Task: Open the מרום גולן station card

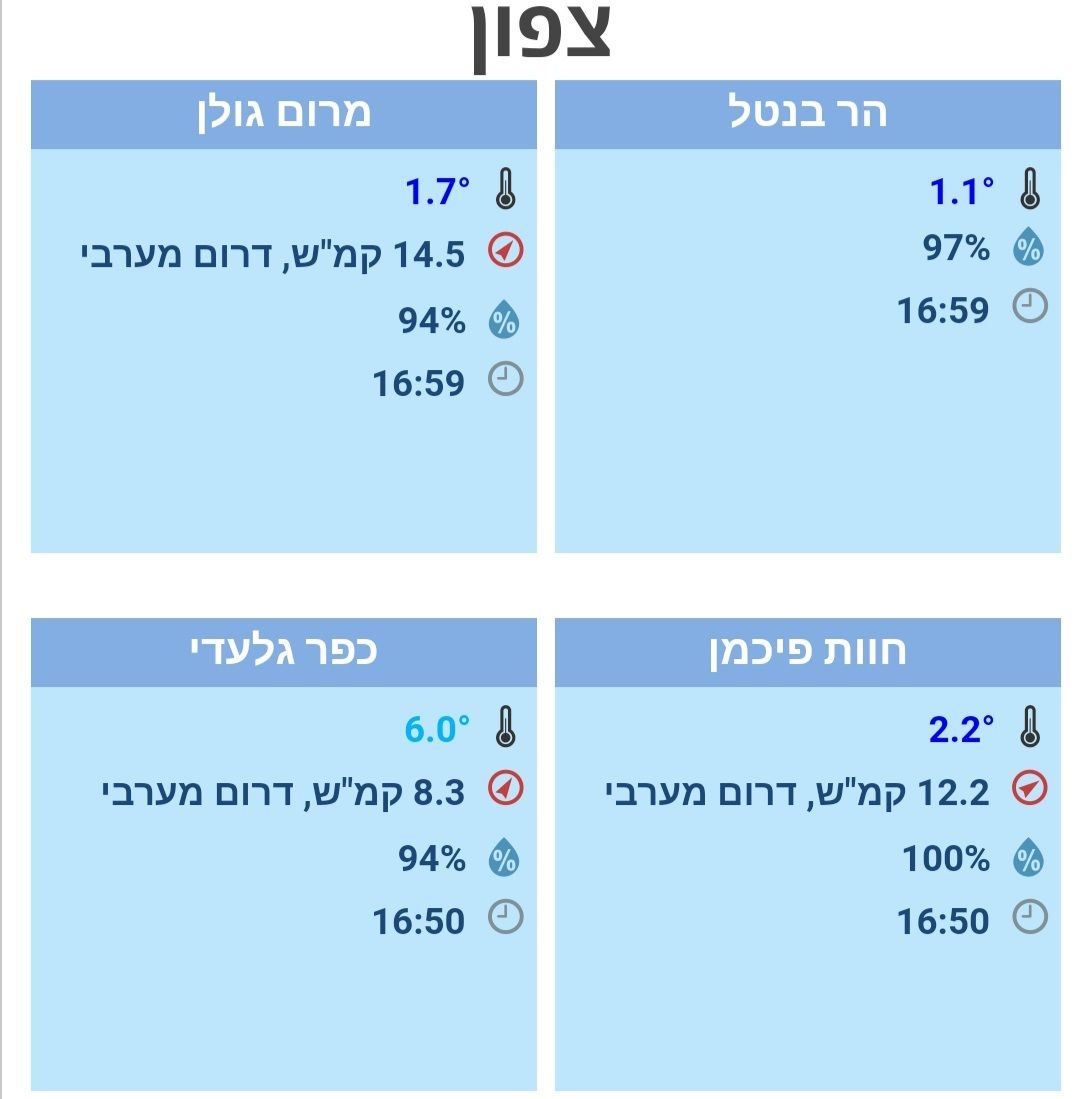Action: coord(283,114)
